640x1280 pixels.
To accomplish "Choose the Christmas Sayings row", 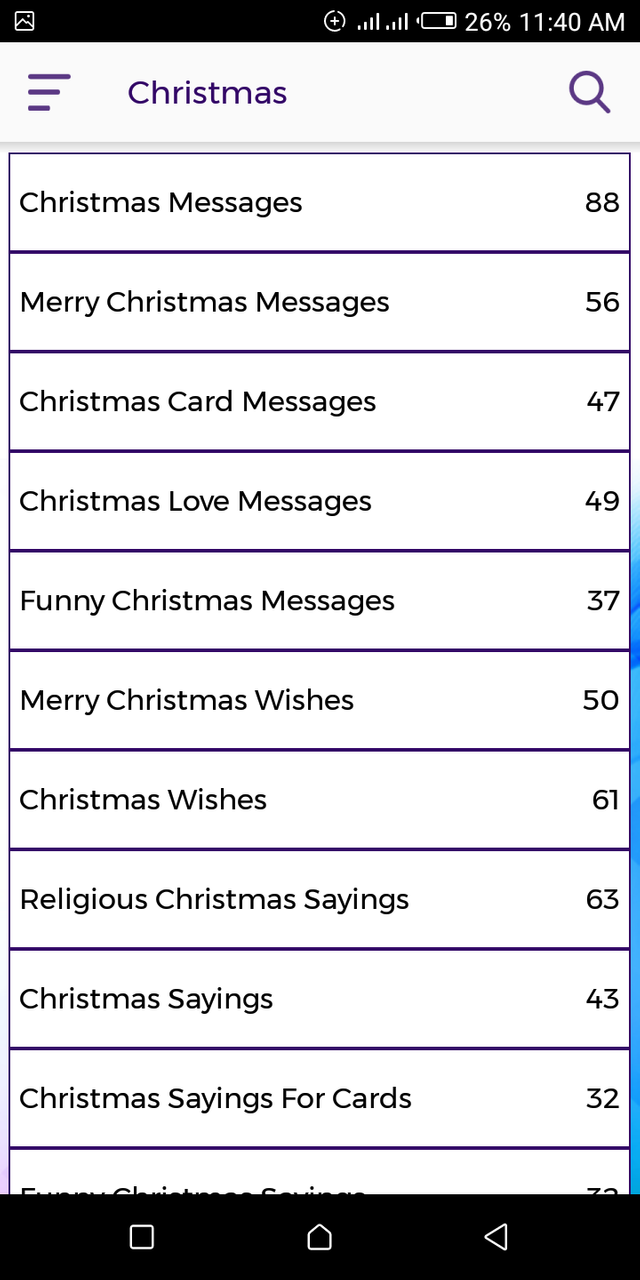I will [x=320, y=998].
